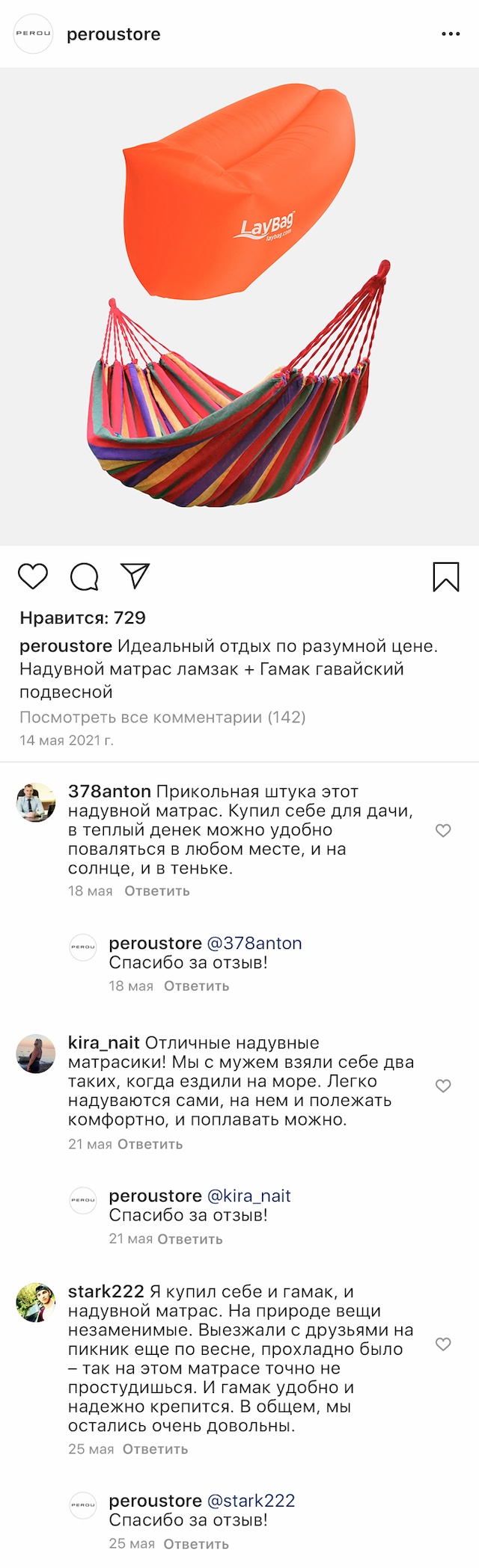
Task: Like the peroustore post
Action: point(33,577)
